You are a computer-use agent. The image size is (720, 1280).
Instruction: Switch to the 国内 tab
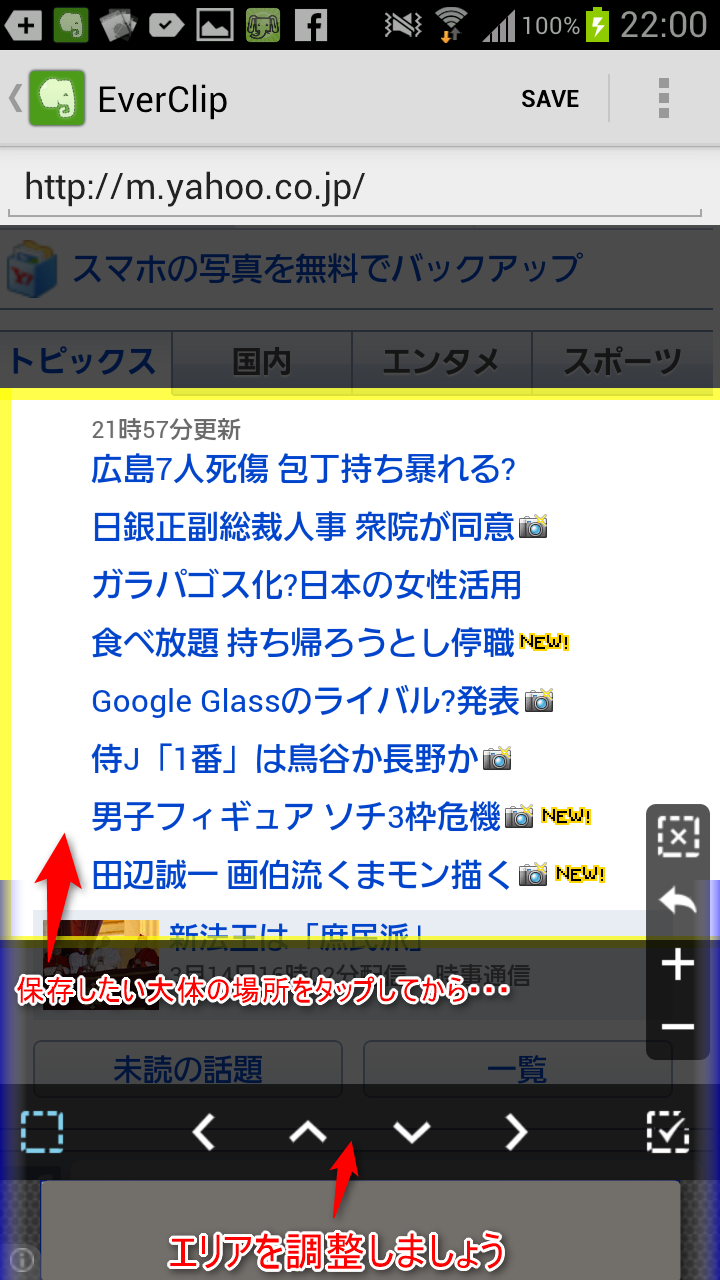(x=262, y=361)
